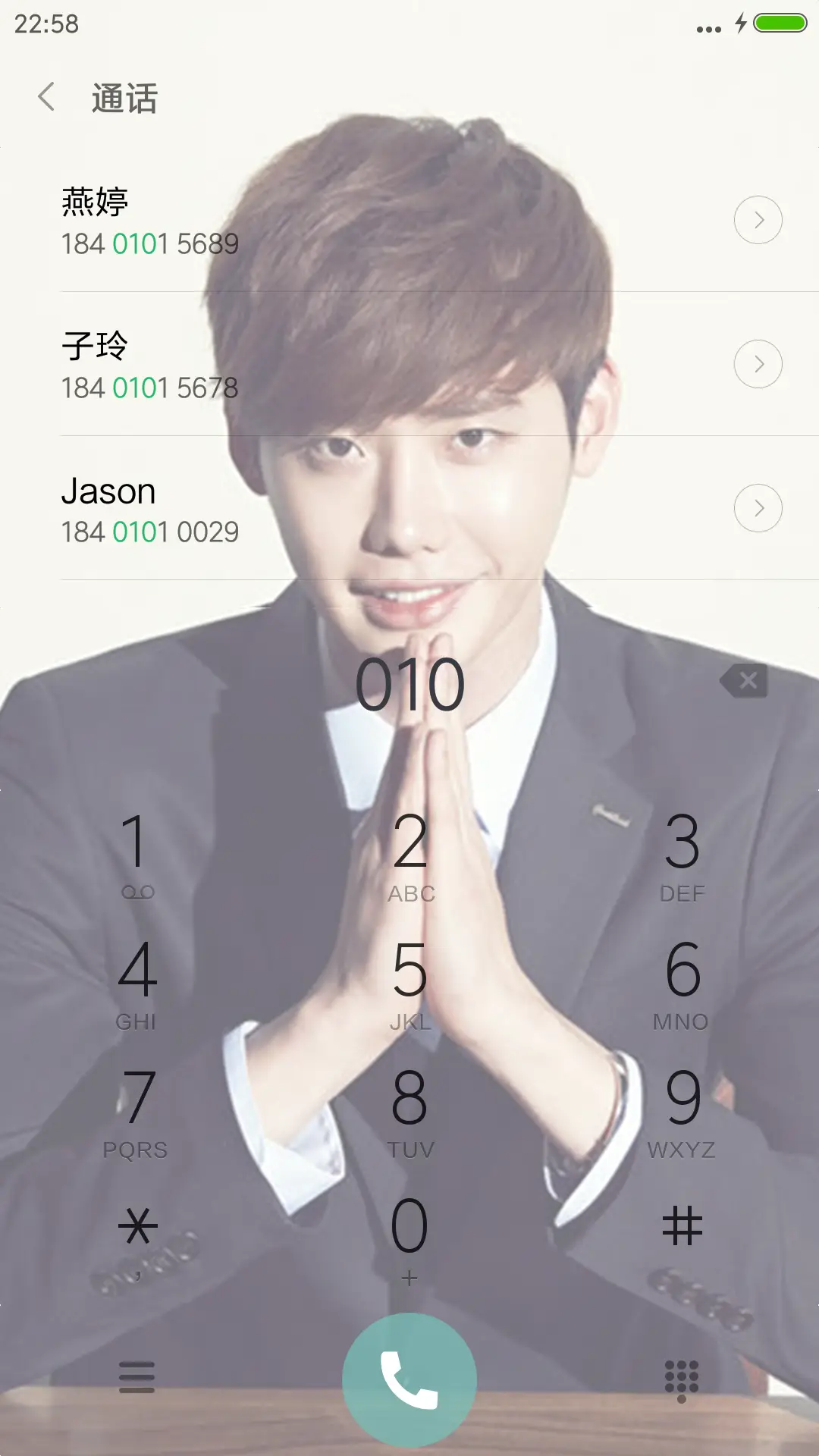Go back from the 通话 screen
The width and height of the screenshot is (819, 1456).
(x=46, y=97)
